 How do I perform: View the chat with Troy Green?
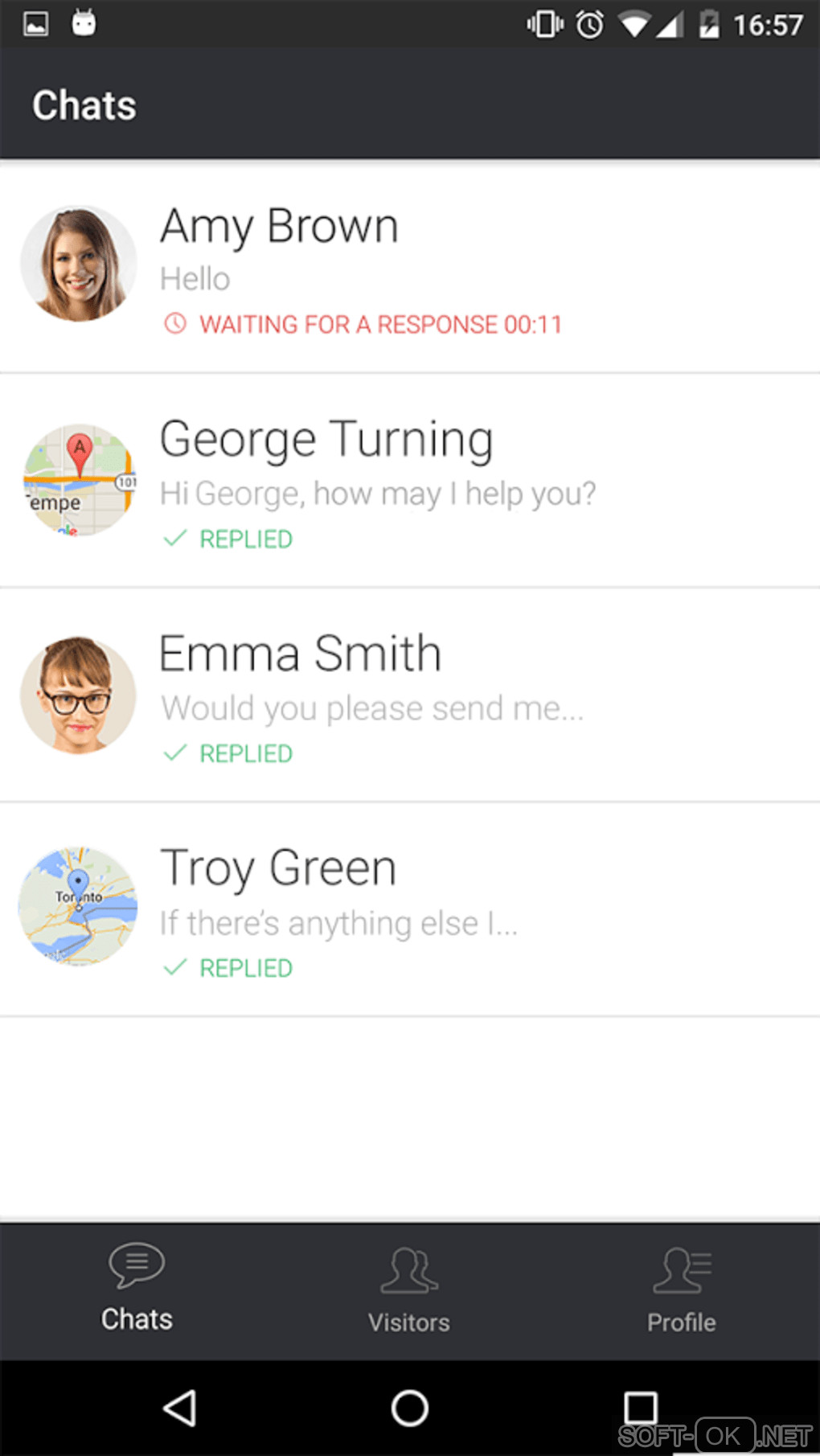(x=410, y=909)
